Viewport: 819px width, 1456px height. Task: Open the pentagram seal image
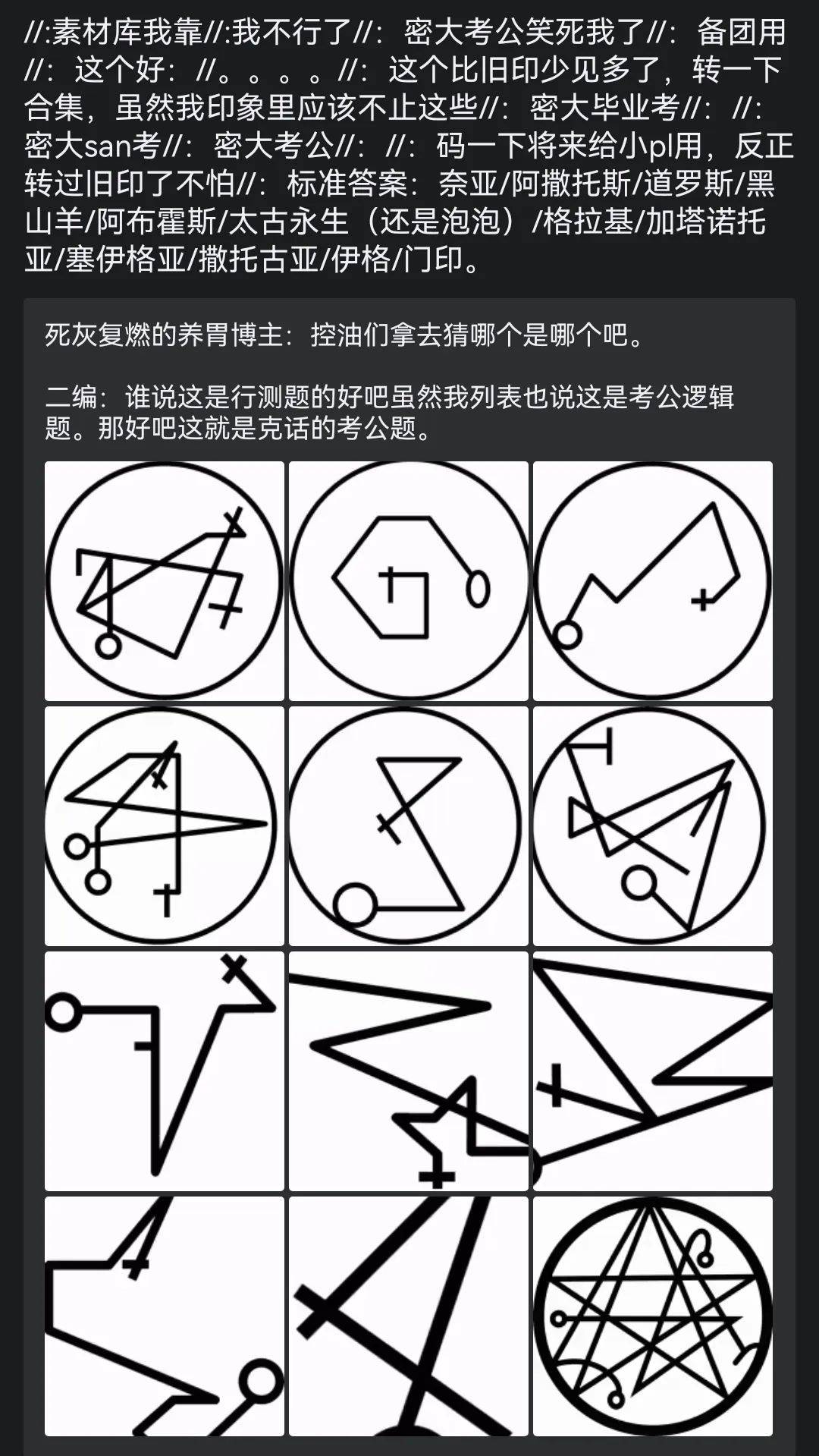coord(652,1316)
